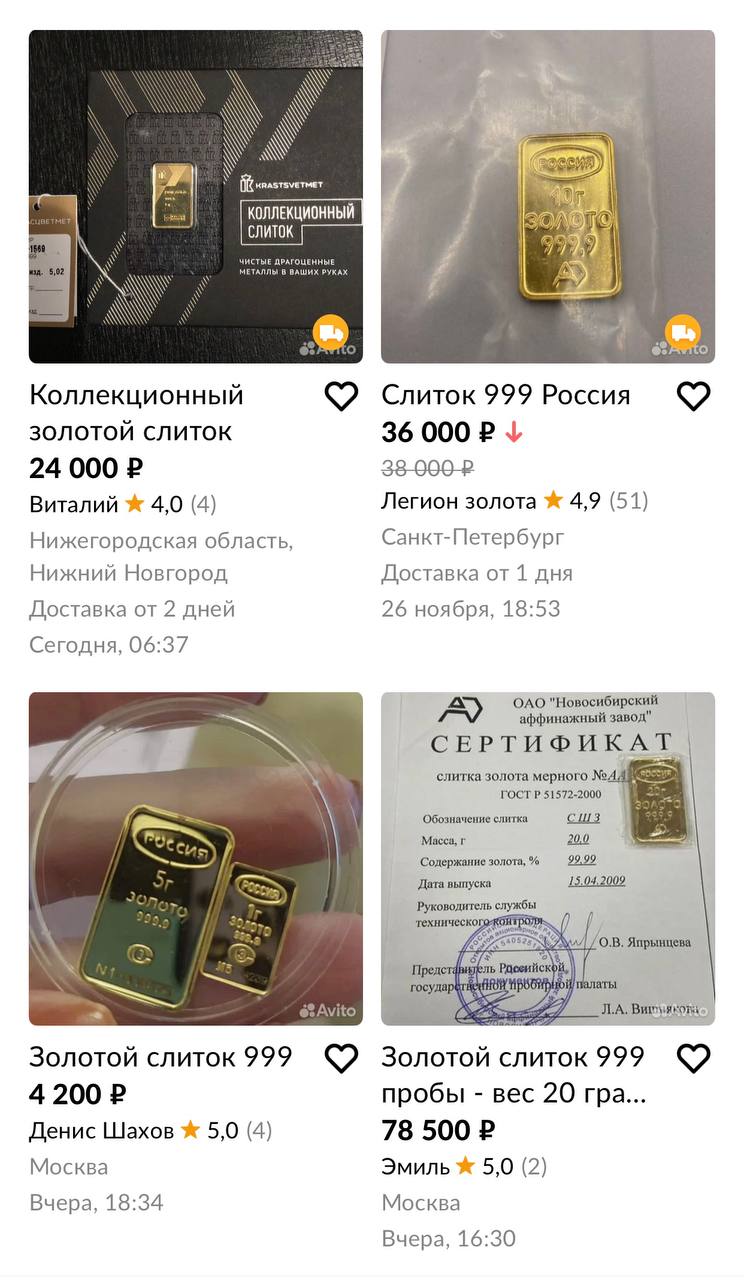
Task: Toggle favorite on the 78 500 ₽ 20-gram bar listing
Action: 694,1055
